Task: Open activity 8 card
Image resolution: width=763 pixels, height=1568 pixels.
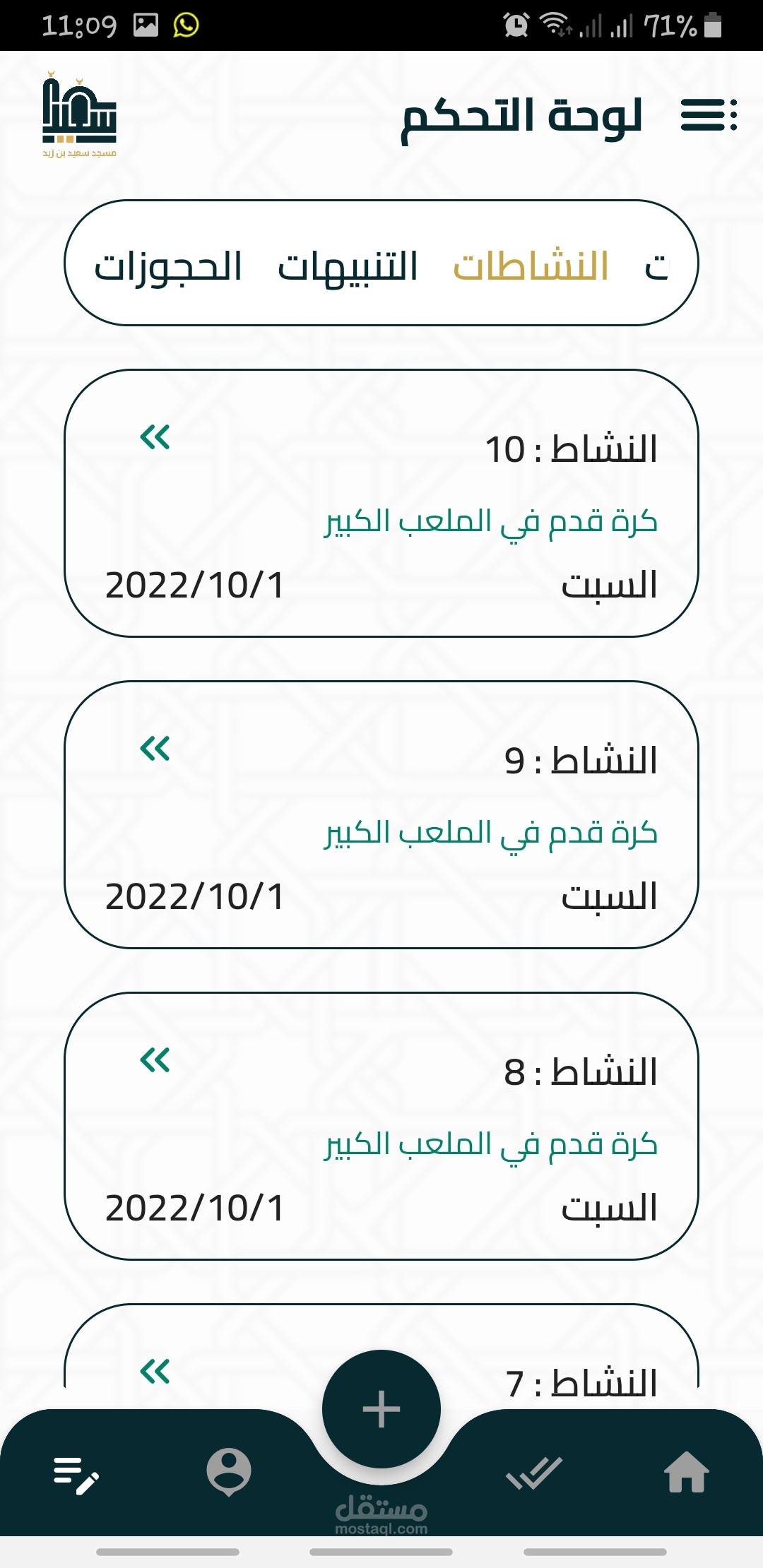Action: (381, 1126)
